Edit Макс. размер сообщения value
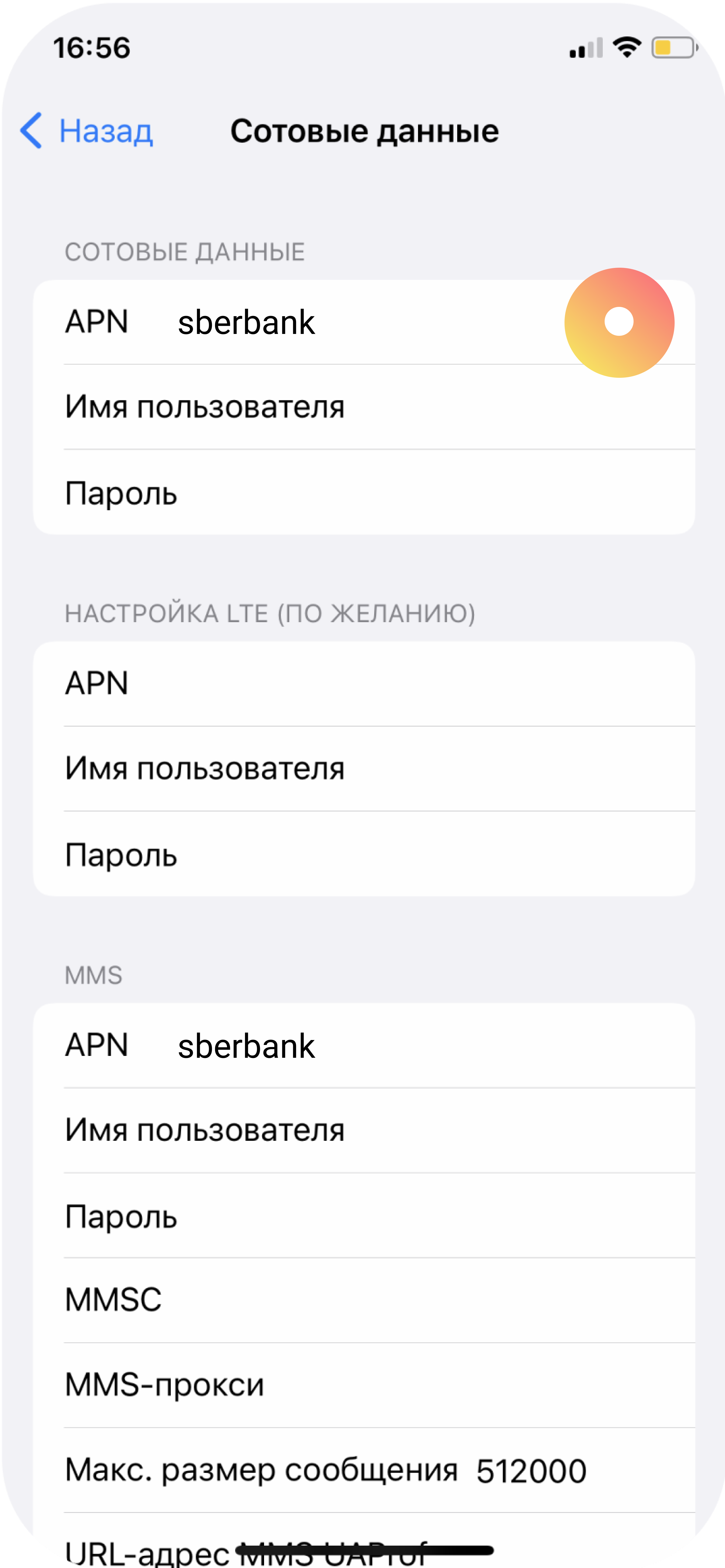Screen dimensions: 725x1568 coord(531,1471)
